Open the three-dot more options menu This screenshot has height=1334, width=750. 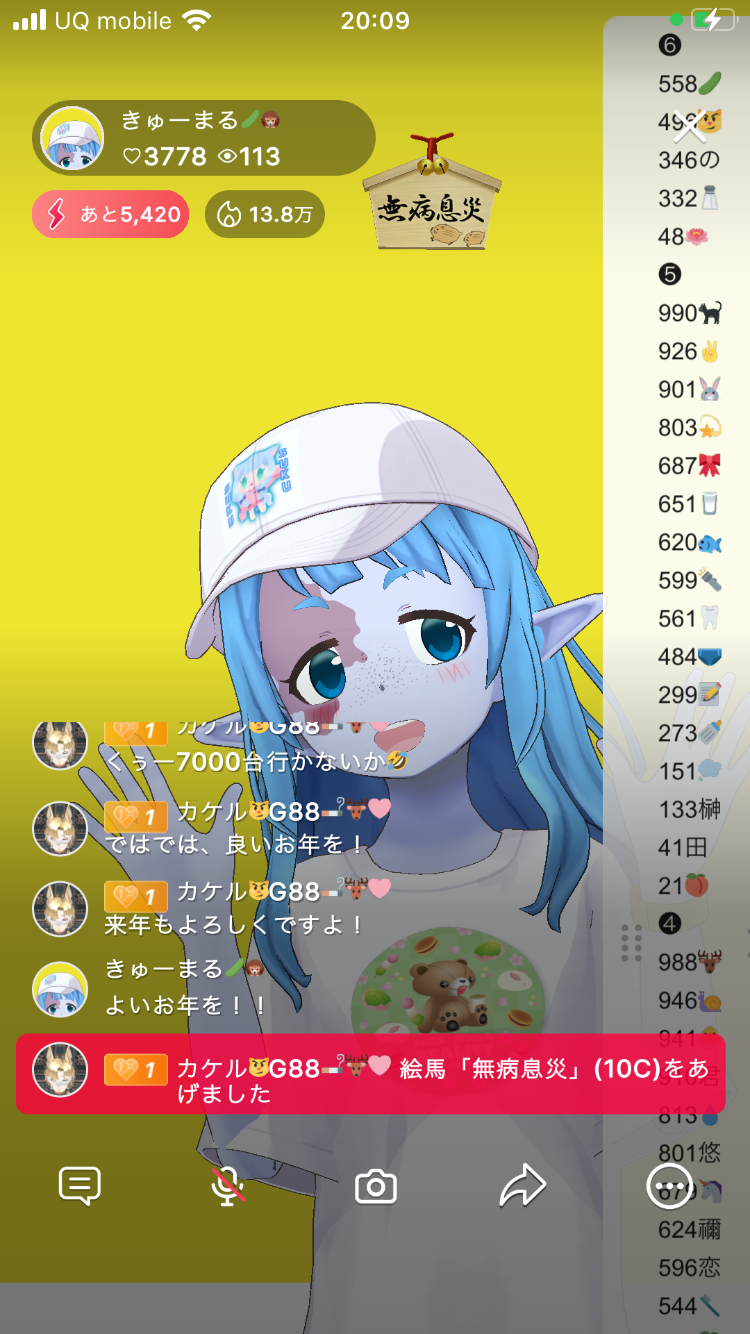(x=668, y=1187)
